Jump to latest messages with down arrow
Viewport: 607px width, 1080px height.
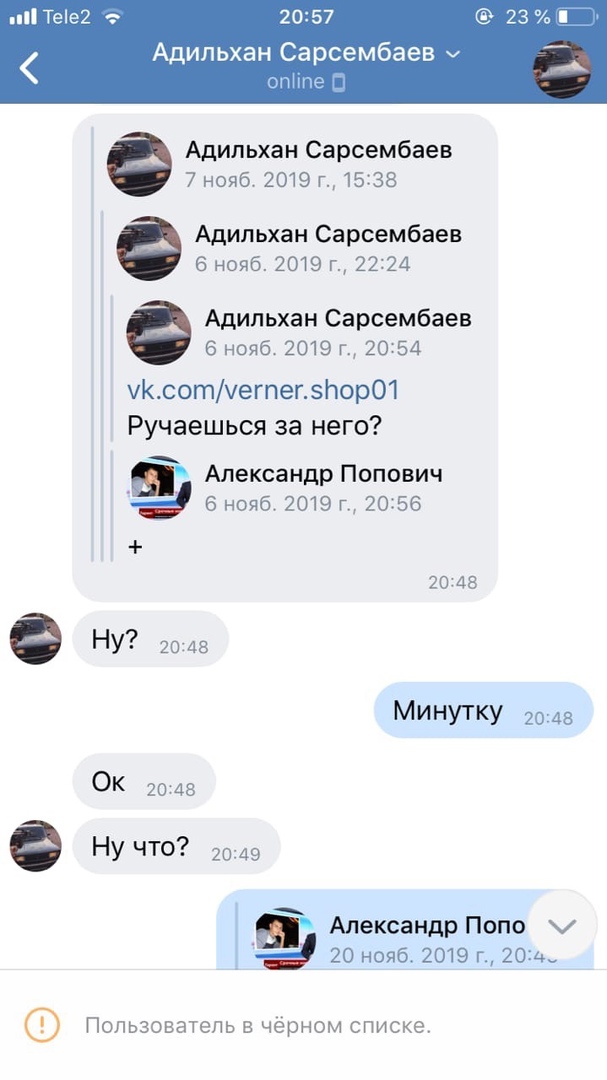tap(562, 926)
